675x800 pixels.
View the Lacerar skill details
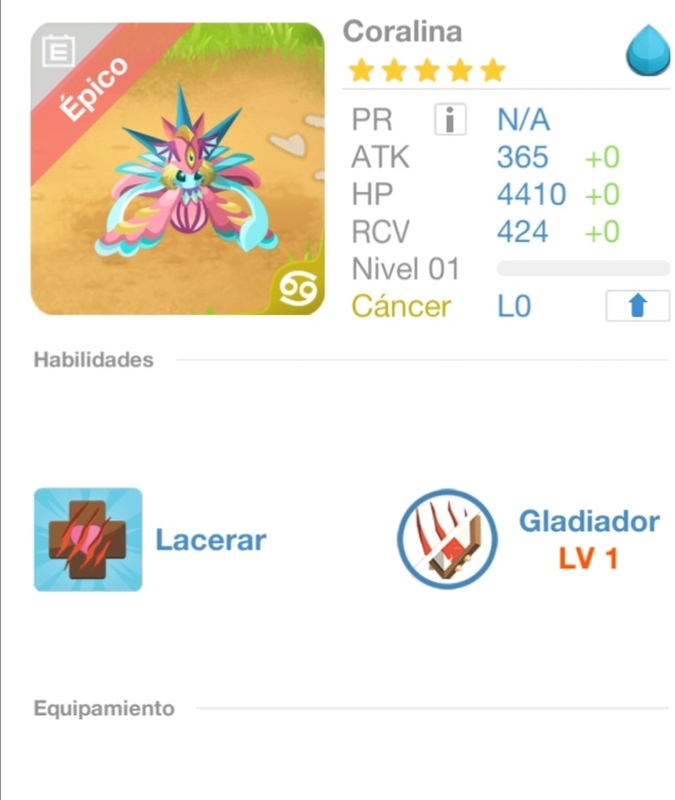coord(88,540)
